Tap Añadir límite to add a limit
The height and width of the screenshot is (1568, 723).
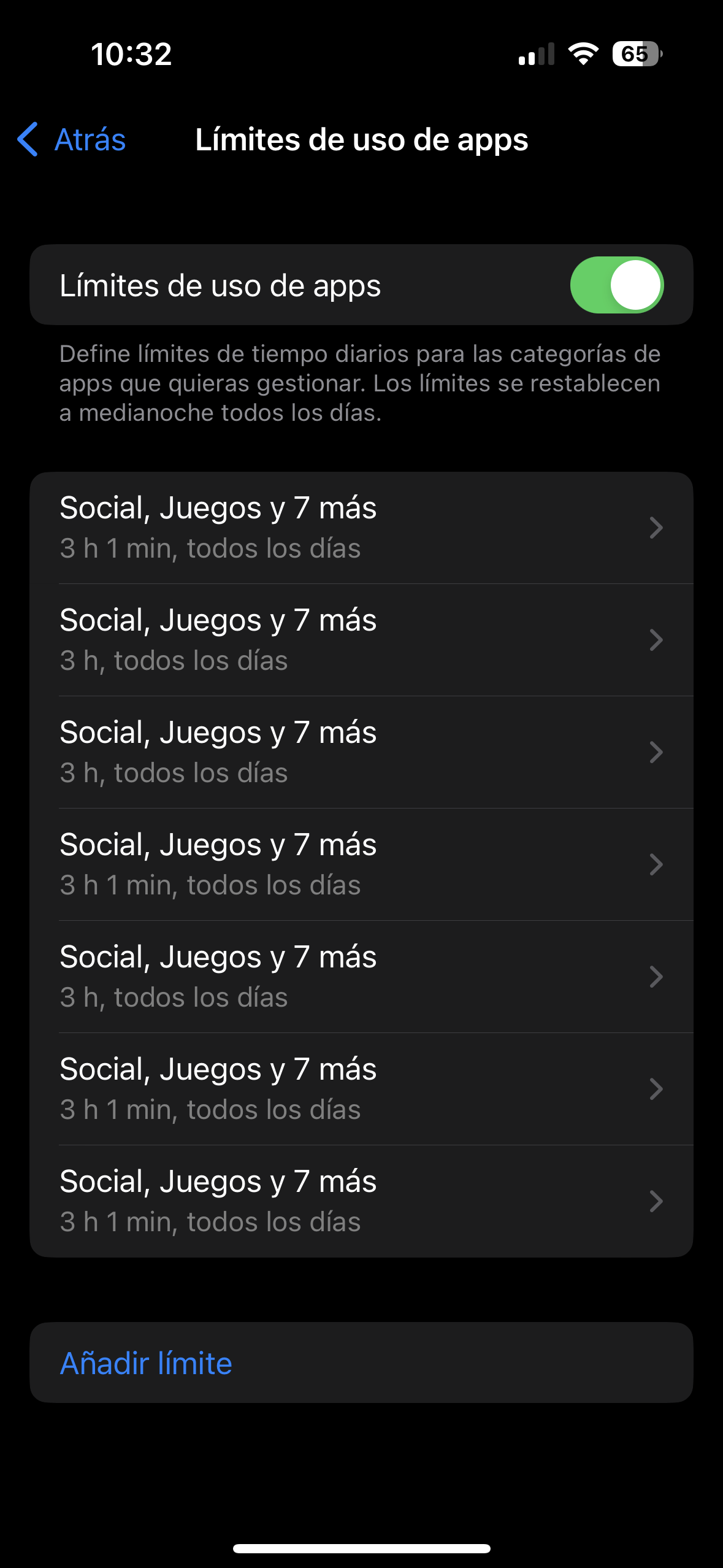click(146, 1363)
